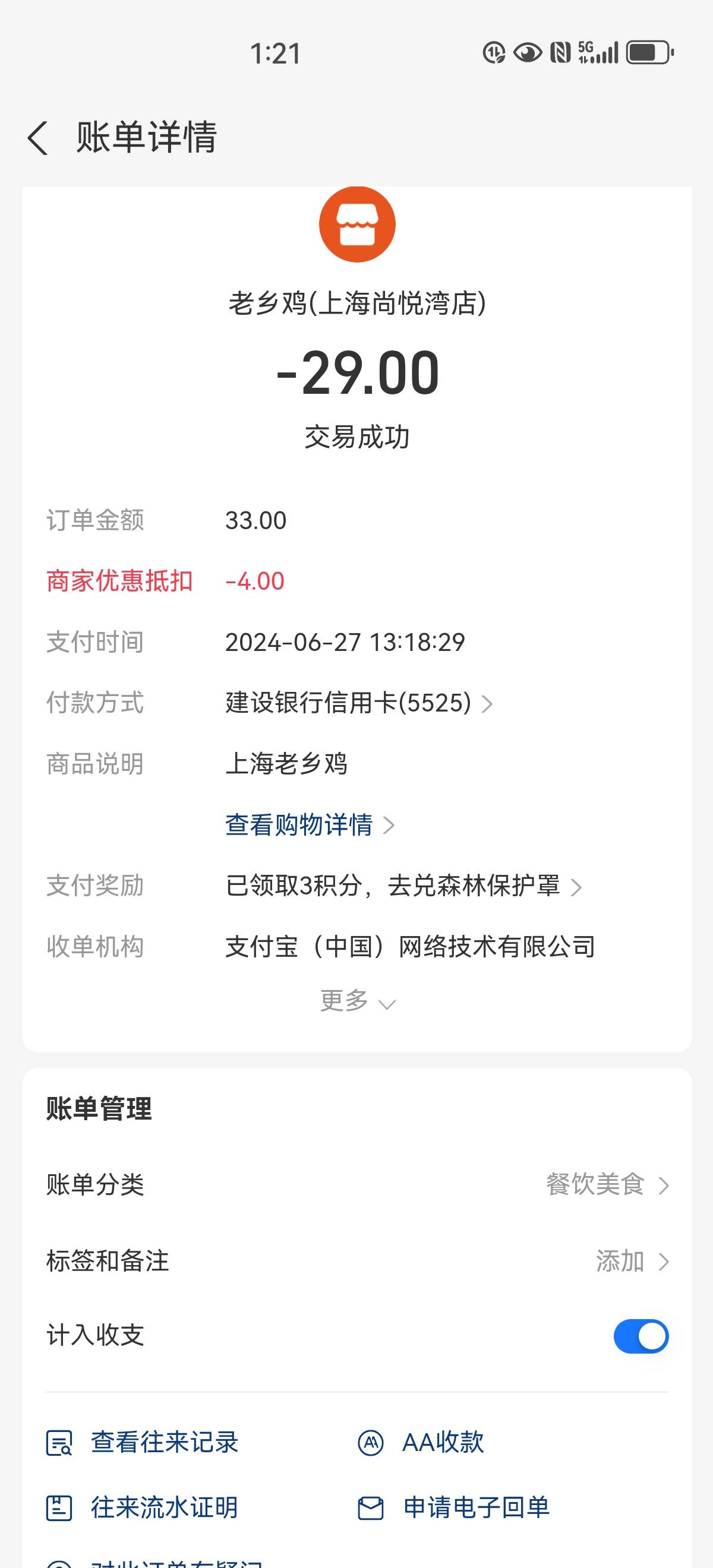Open 往来流水证明
Image resolution: width=713 pixels, height=1568 pixels.
coord(142,1508)
